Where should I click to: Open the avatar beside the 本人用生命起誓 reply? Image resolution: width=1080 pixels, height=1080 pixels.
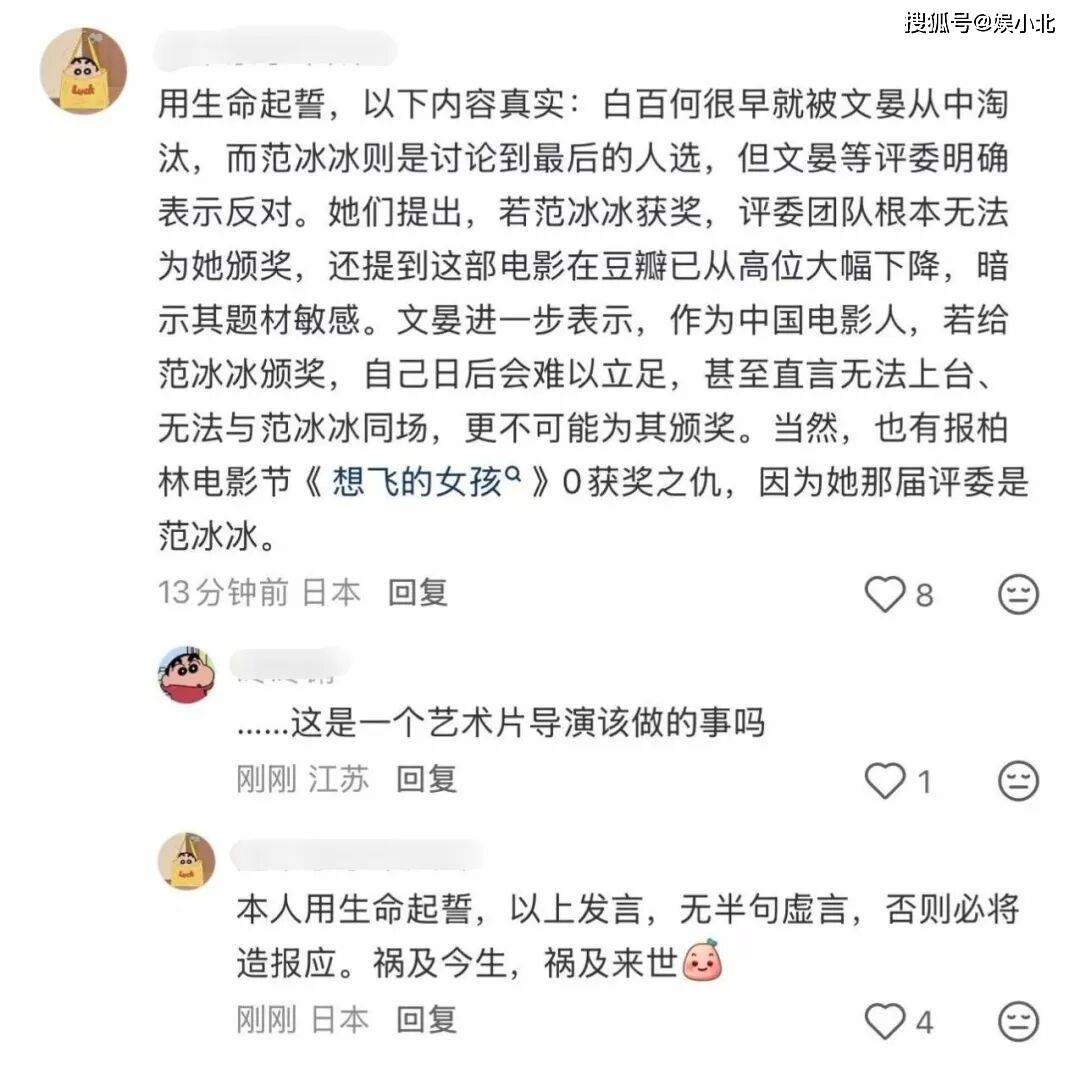[187, 861]
